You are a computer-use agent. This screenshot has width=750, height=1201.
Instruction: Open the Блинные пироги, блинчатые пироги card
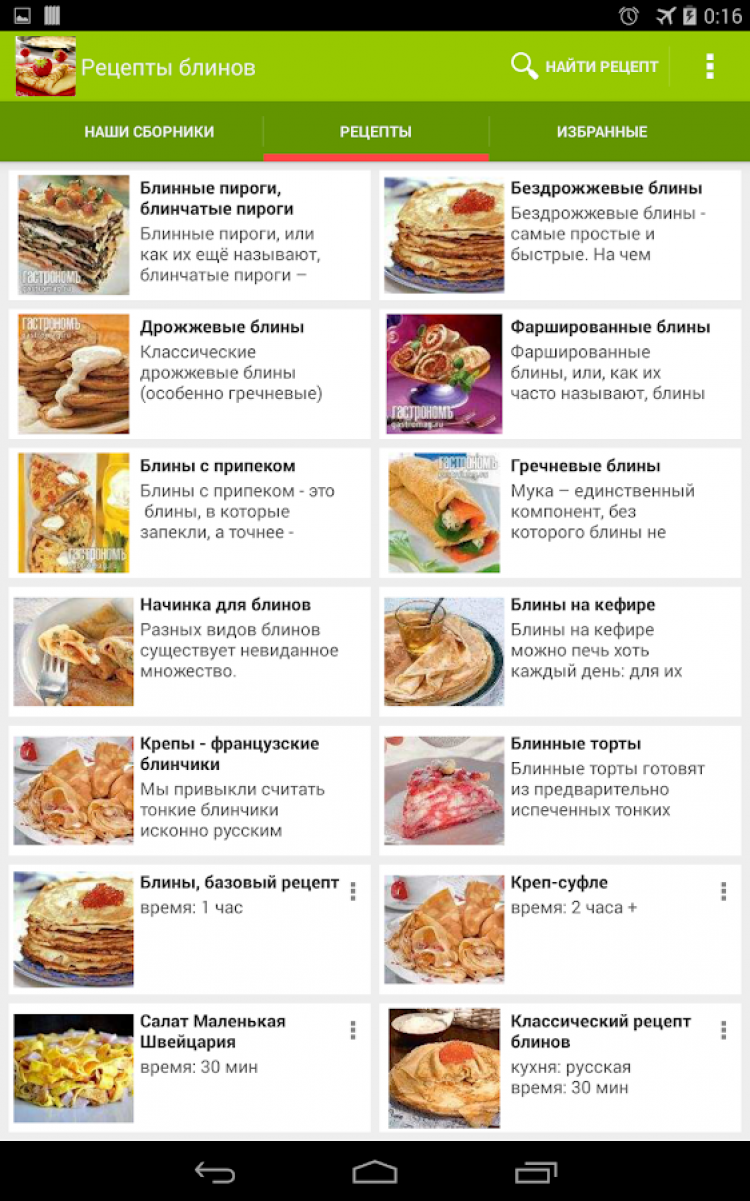coord(189,235)
